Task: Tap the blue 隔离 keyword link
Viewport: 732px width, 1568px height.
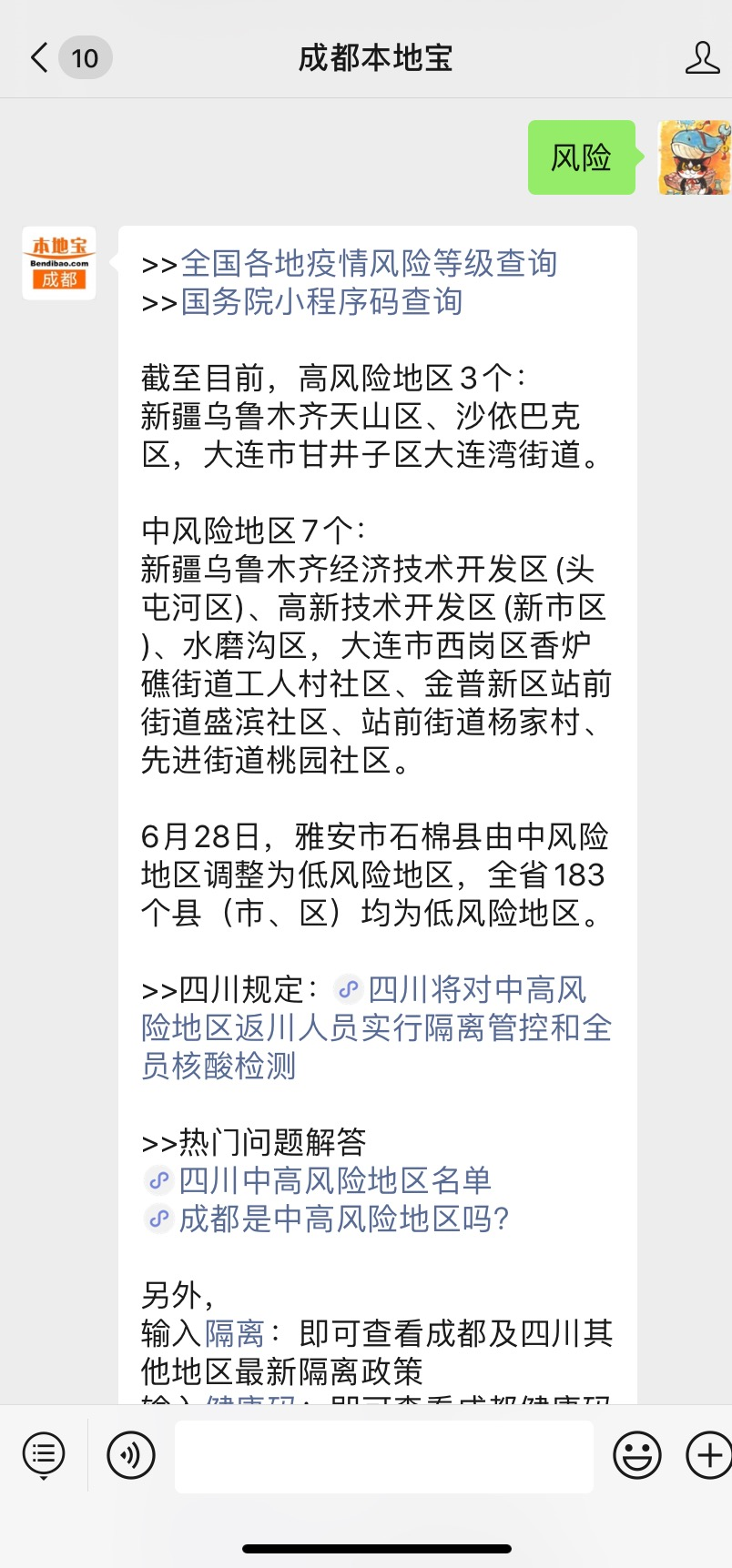Action: pos(234,1333)
